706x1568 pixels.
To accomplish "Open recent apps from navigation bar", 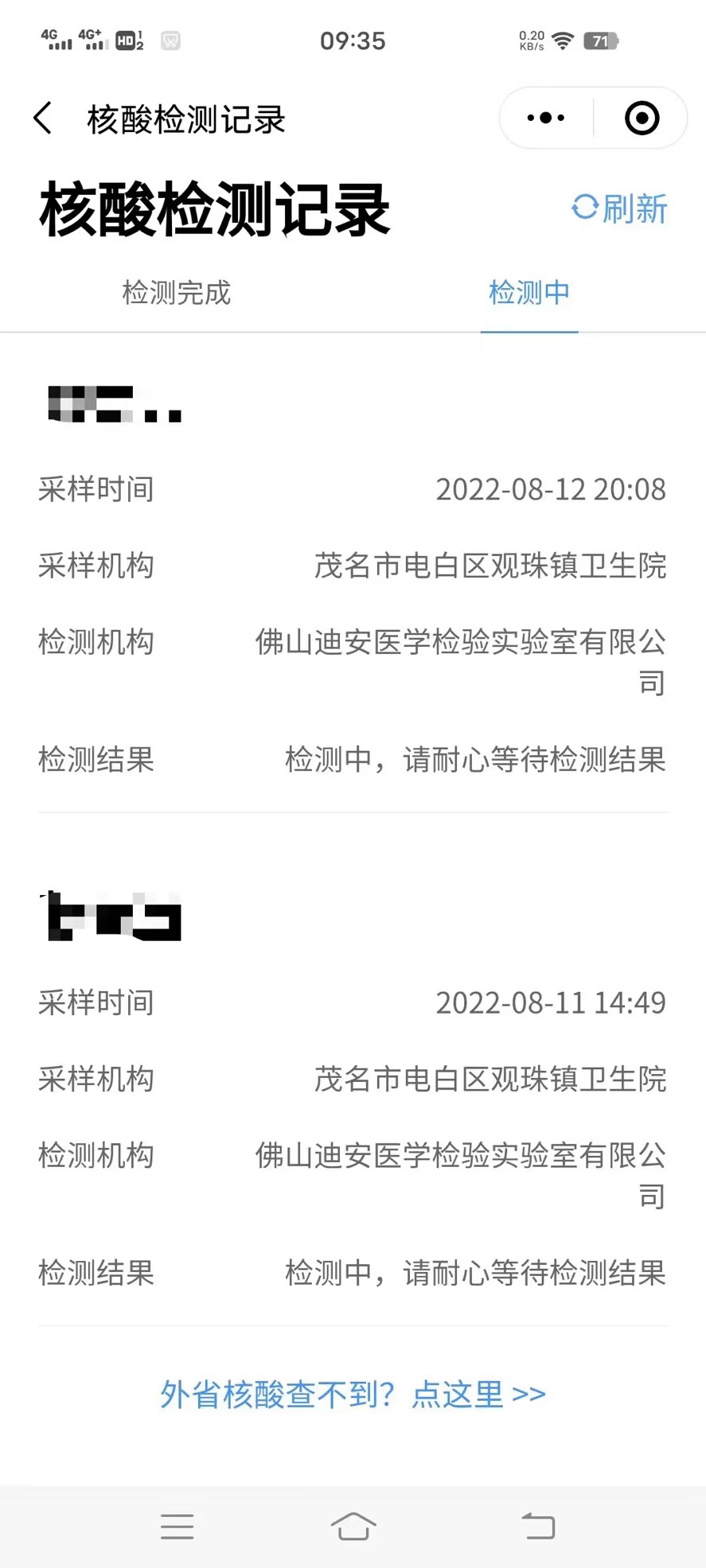I will (177, 1527).
